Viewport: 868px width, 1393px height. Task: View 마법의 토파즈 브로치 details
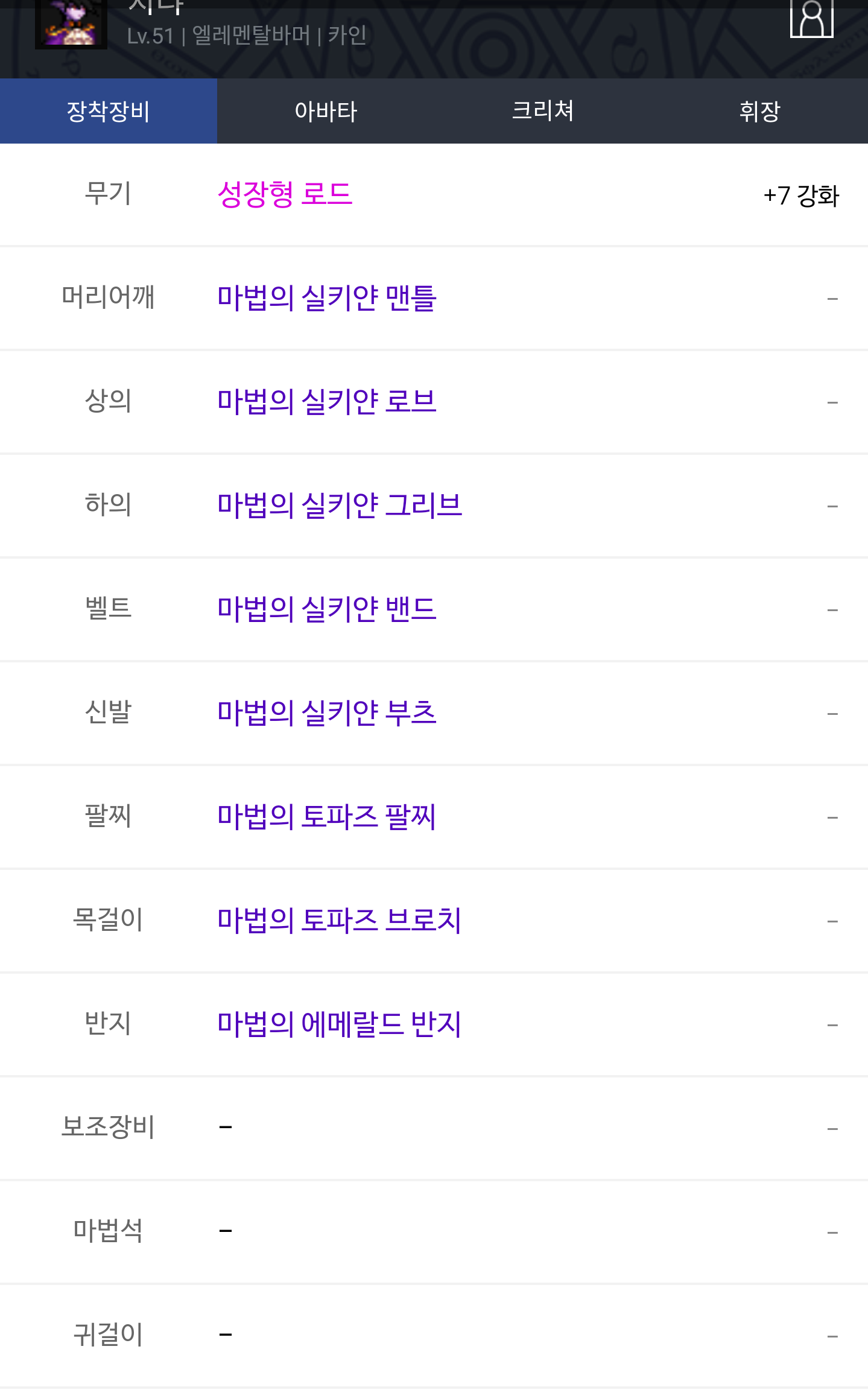(x=340, y=921)
